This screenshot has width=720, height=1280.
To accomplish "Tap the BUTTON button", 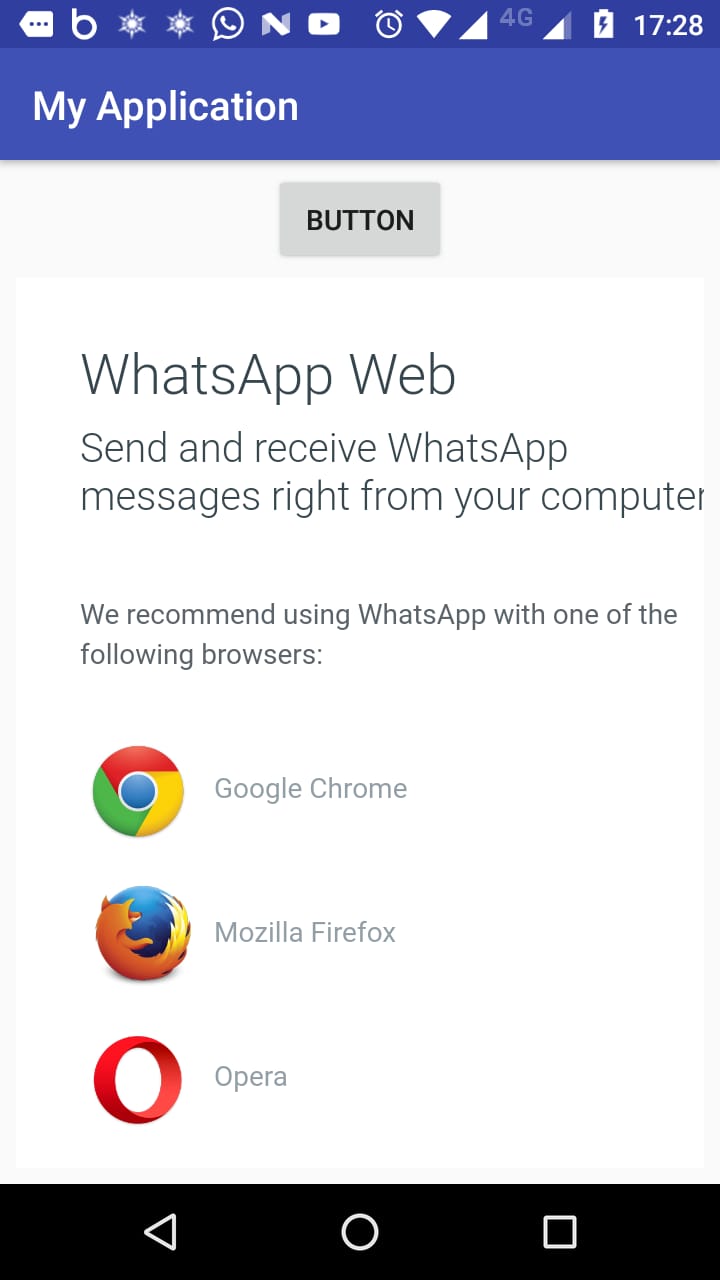I will click(360, 219).
